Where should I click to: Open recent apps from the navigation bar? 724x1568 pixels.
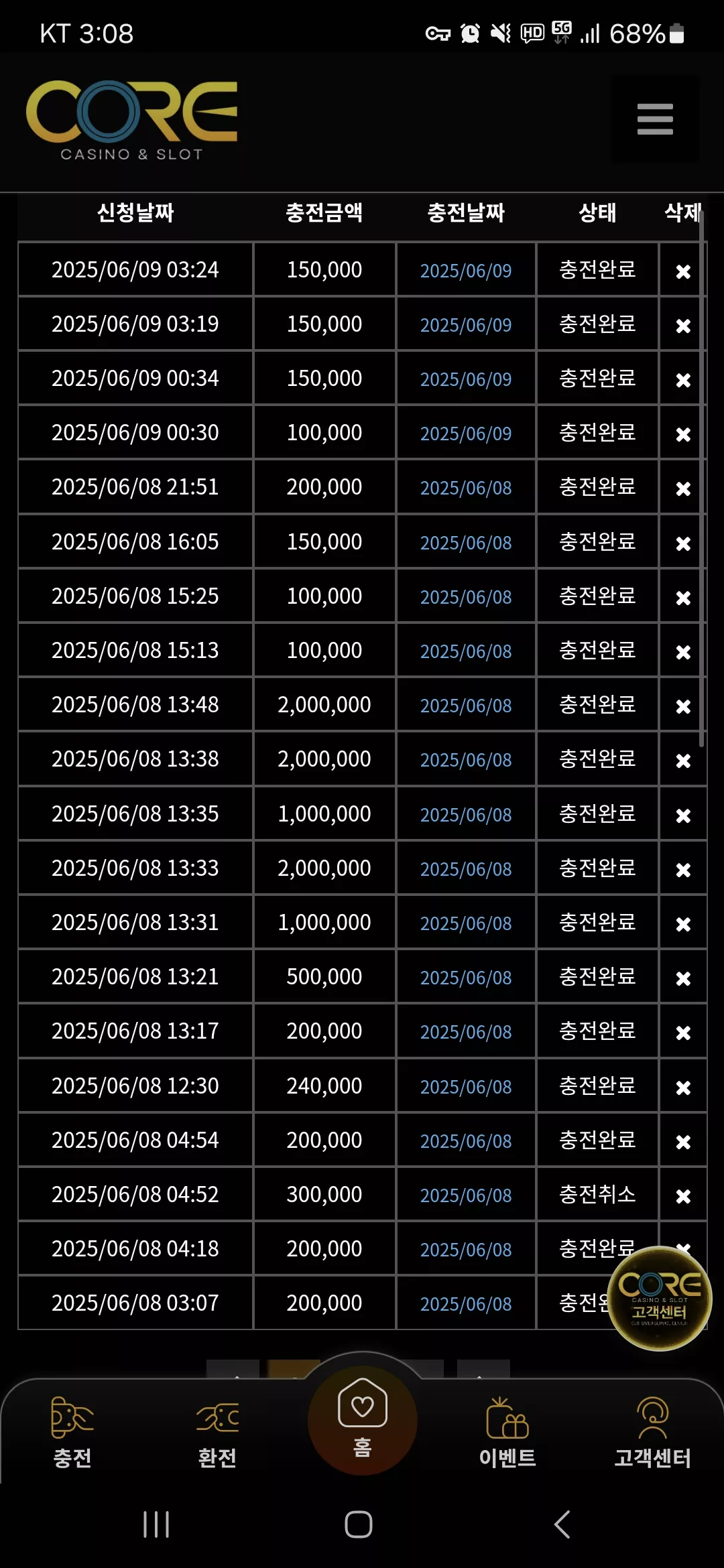click(156, 1524)
